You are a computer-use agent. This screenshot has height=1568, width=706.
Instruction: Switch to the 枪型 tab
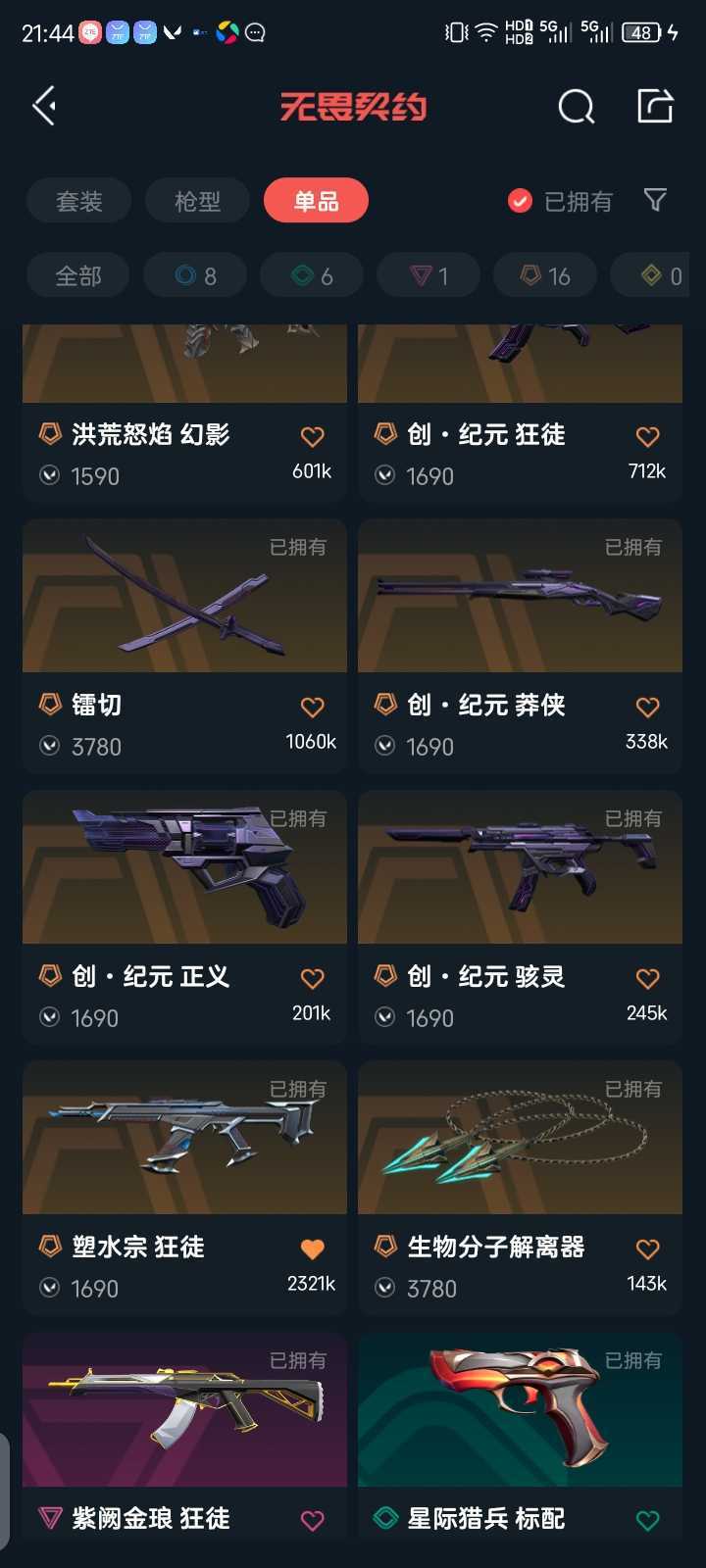197,201
